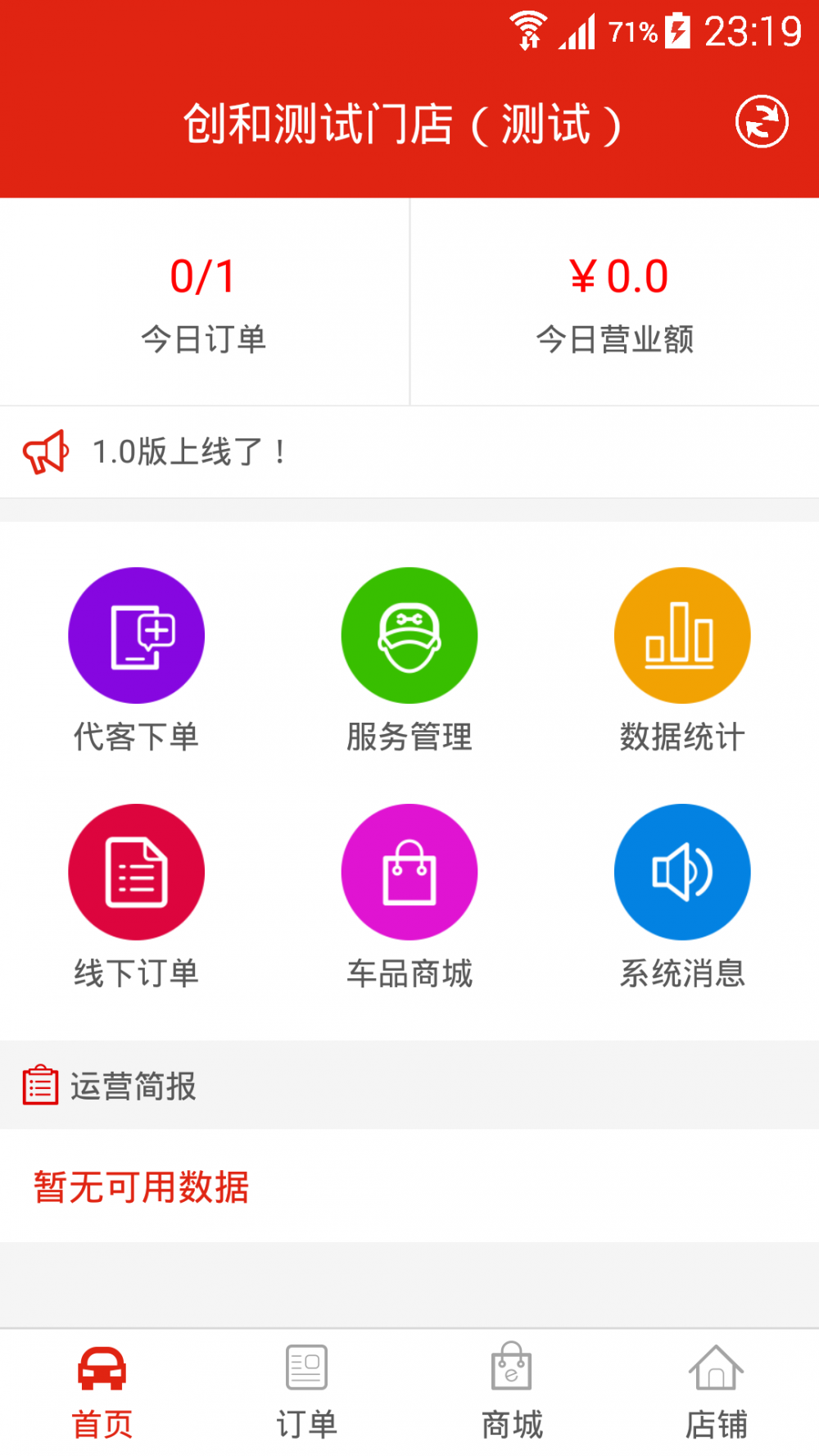Switch to the 订单 tab
This screenshot has width=819, height=1456.
coord(307,1391)
